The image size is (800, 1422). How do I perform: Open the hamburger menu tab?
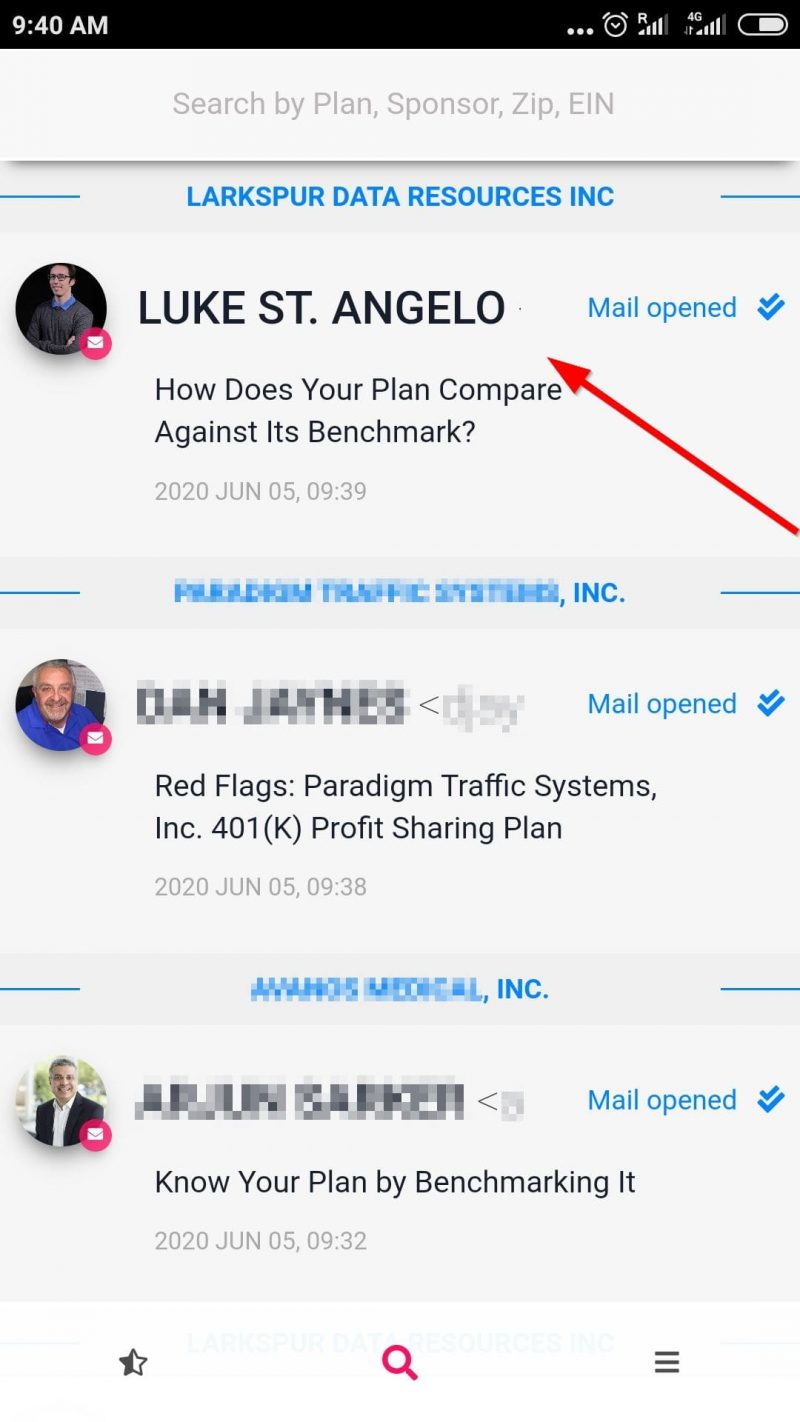(667, 1362)
